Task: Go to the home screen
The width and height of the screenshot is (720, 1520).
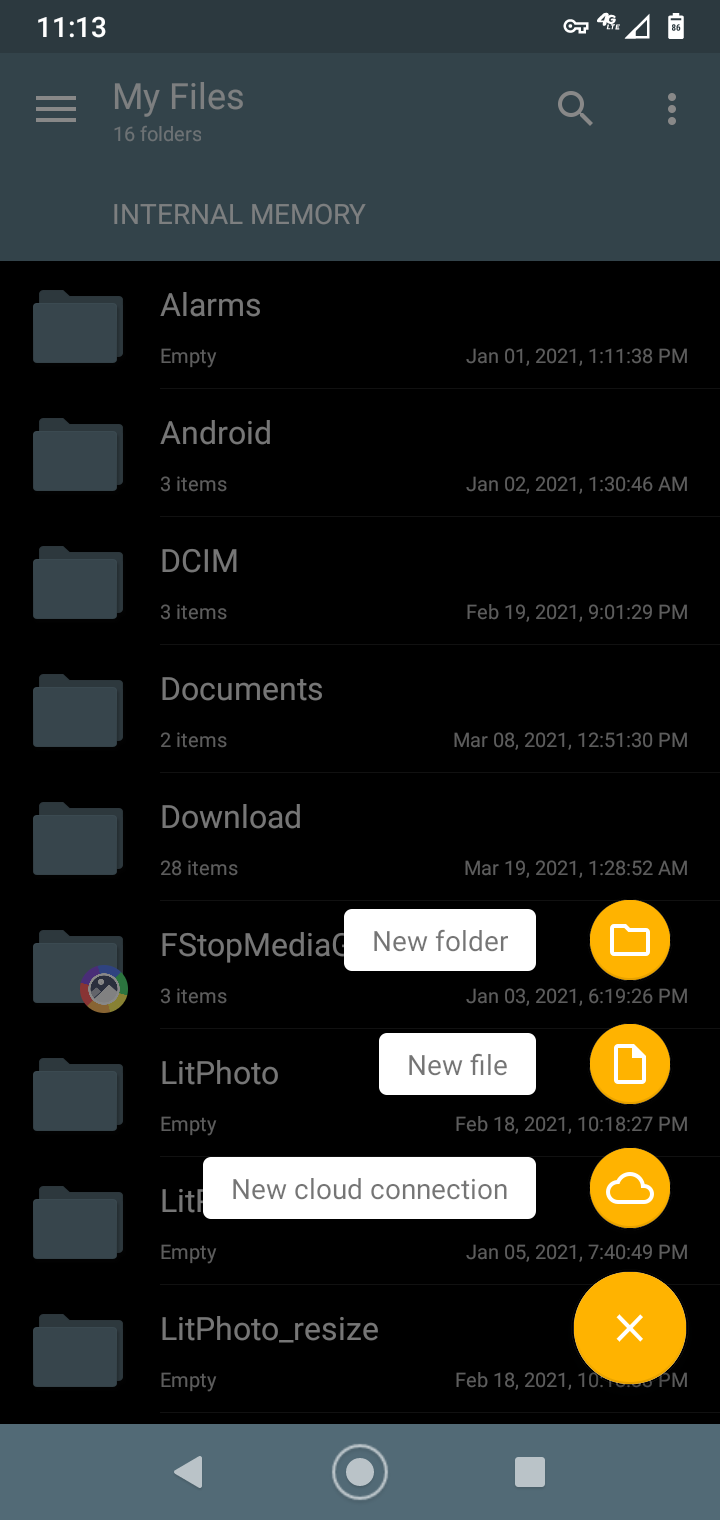Action: [x=360, y=1472]
